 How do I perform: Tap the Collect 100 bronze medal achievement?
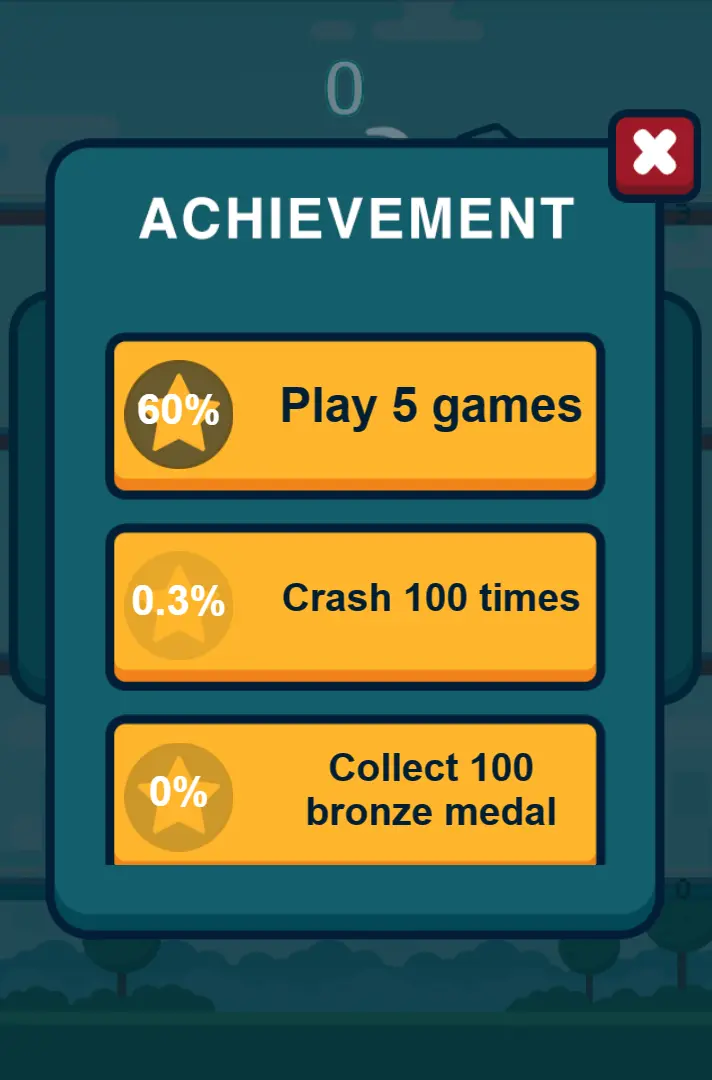pyautogui.click(x=355, y=790)
